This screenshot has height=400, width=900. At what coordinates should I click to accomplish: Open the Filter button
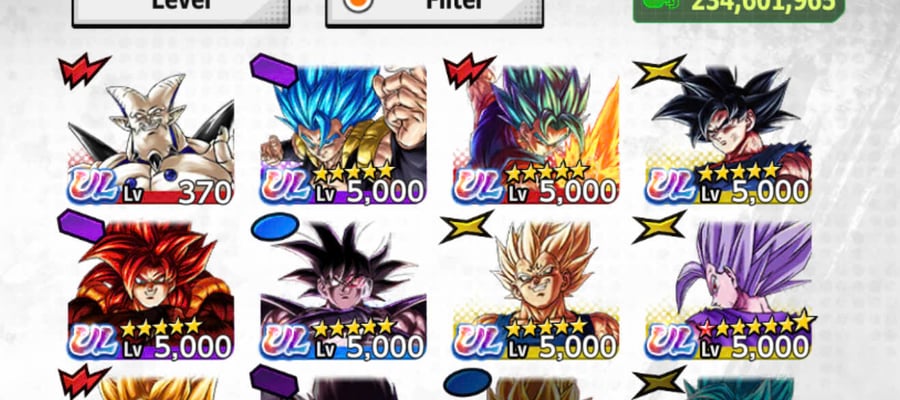pyautogui.click(x=434, y=11)
